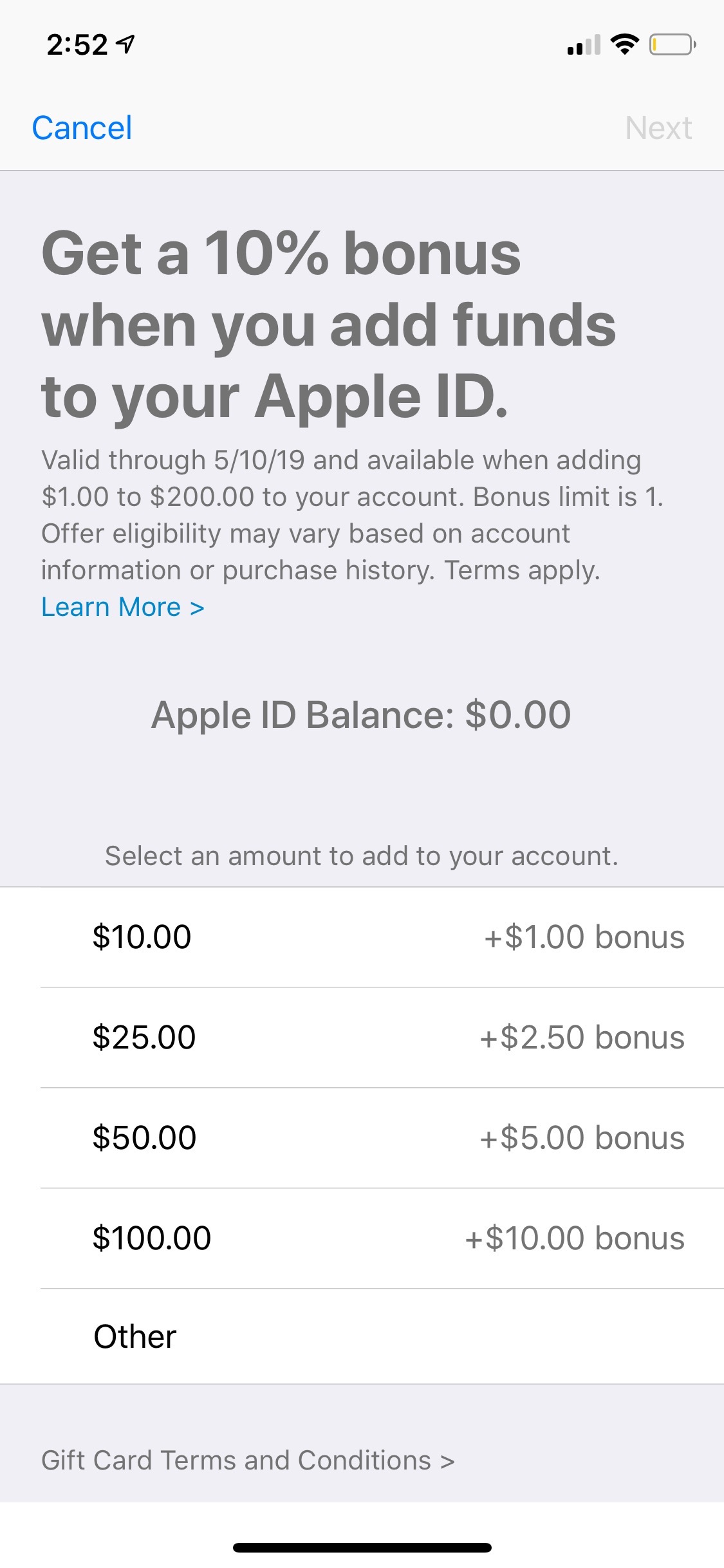This screenshot has width=724, height=1568.
Task: Select the $10.00 amount
Action: pos(362,937)
